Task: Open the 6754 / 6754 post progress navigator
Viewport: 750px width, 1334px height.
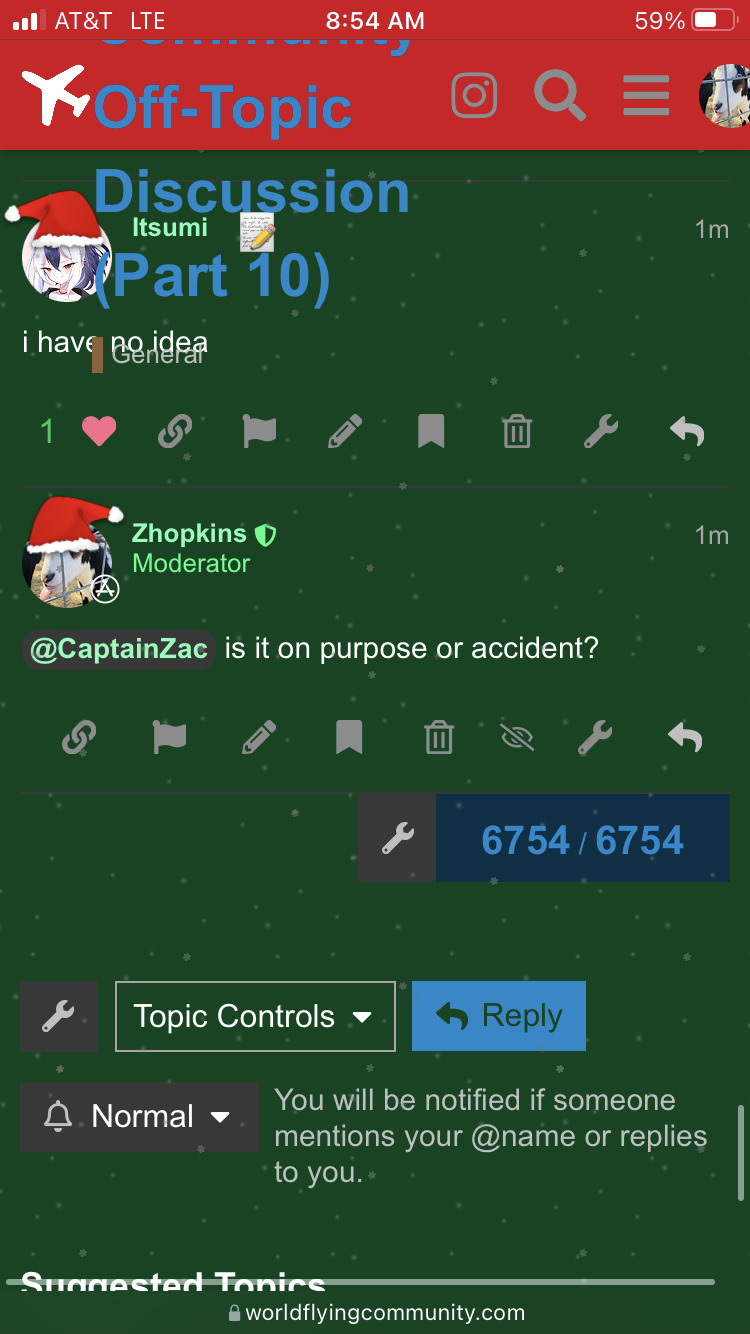Action: [583, 840]
